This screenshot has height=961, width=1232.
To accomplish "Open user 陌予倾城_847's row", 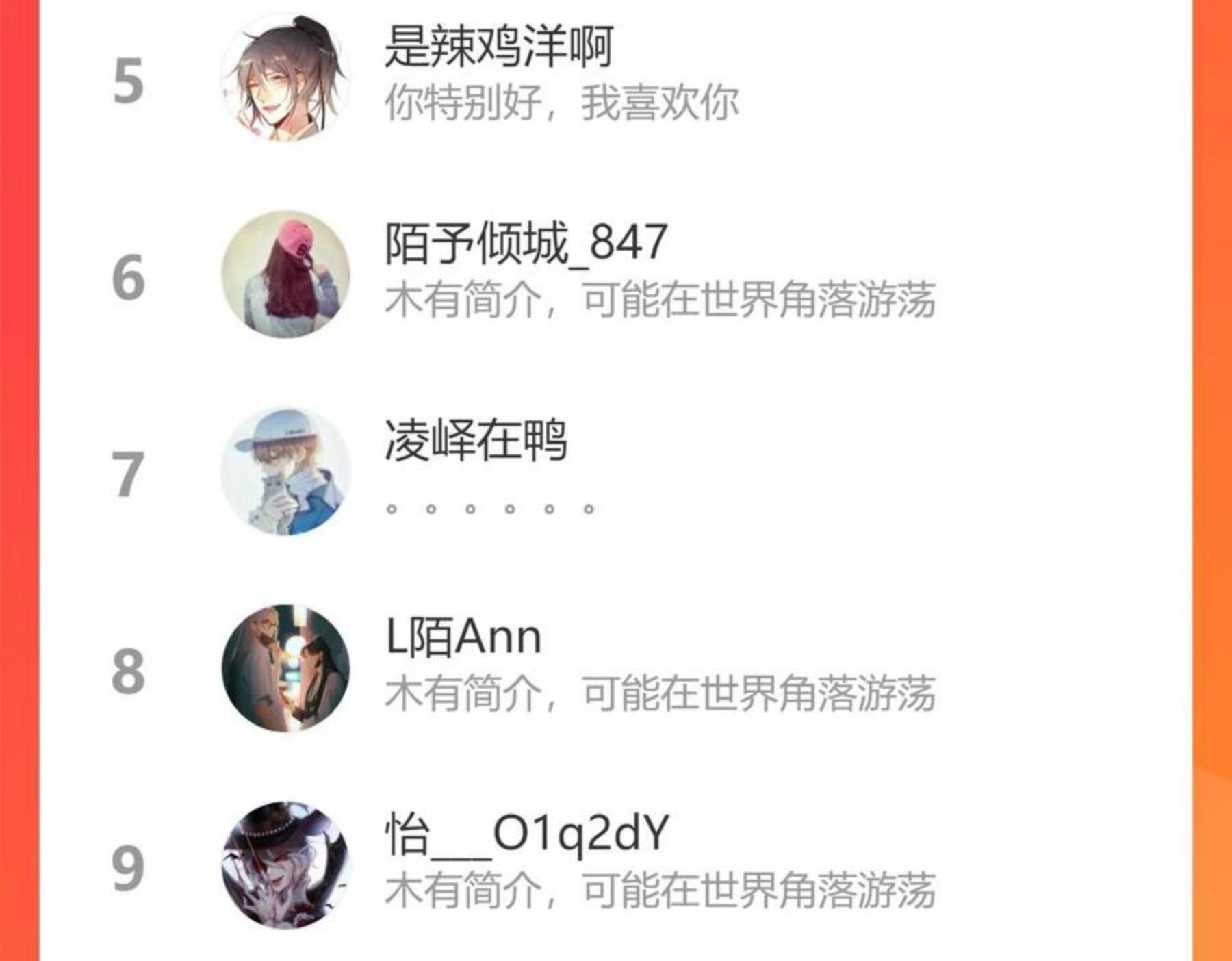I will click(616, 274).
